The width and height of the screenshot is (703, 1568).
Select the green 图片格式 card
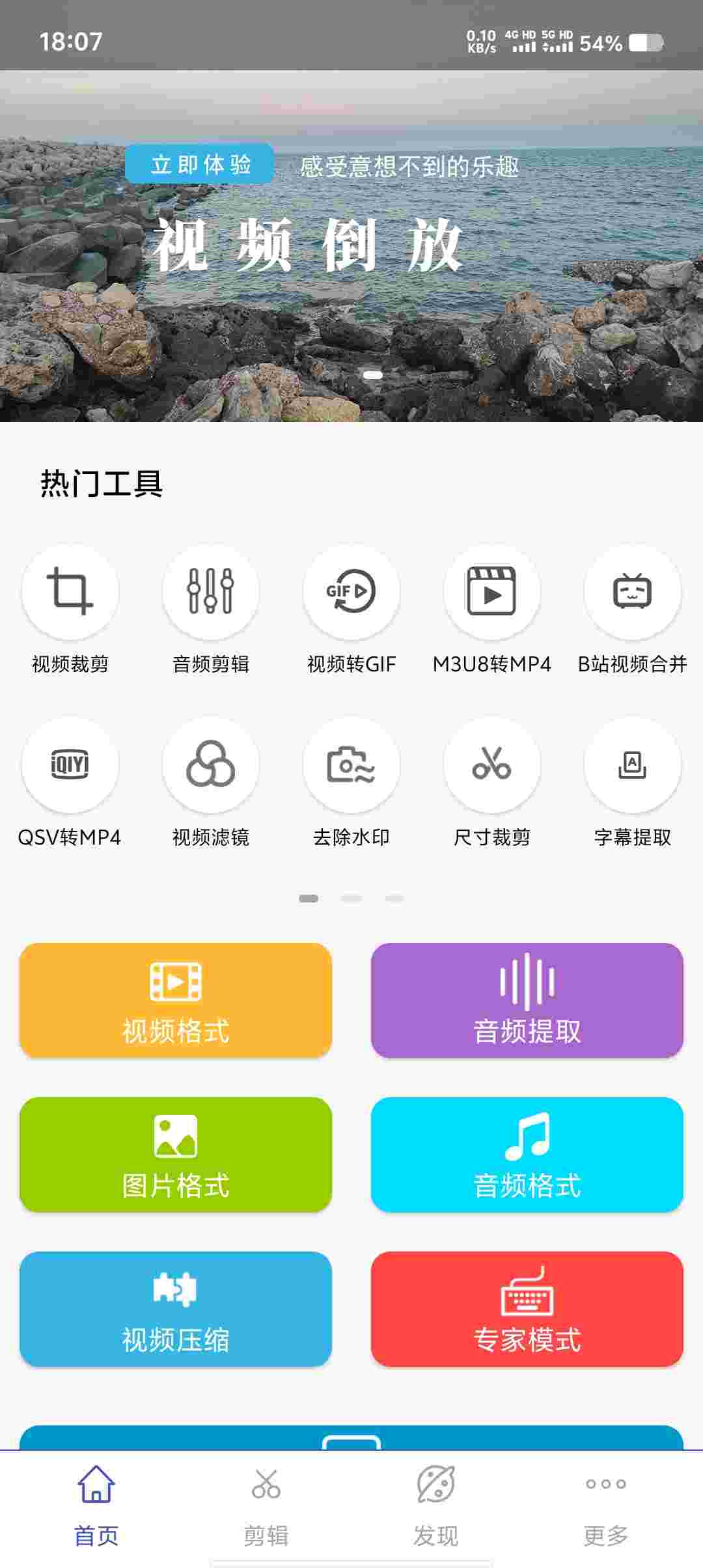[176, 1155]
